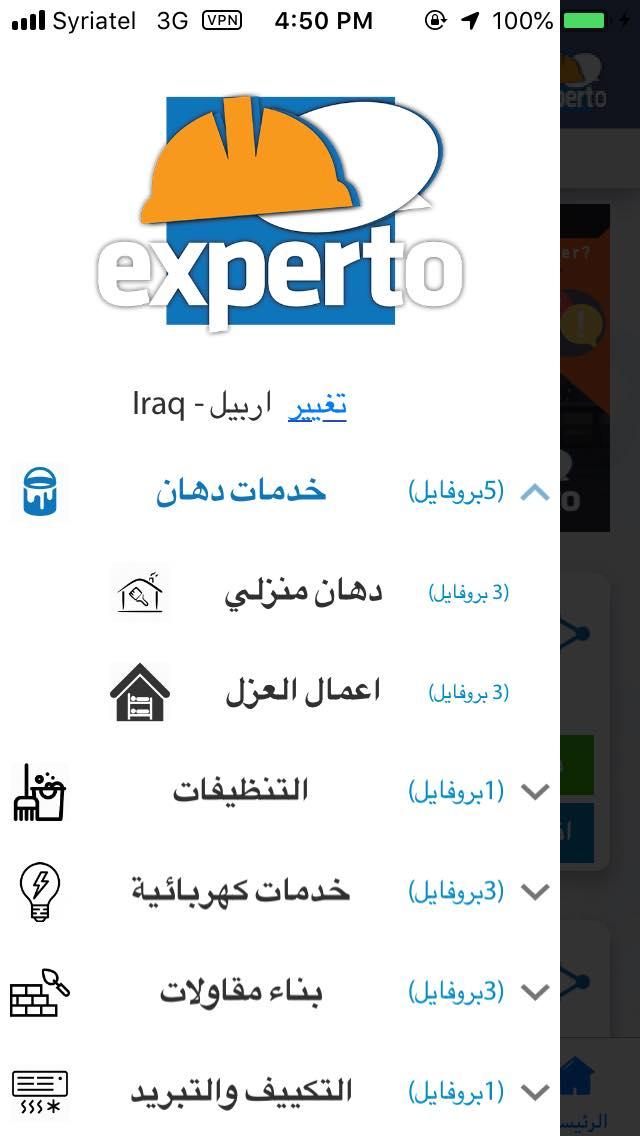
Task: Expand the التكييف والتبريد category
Action: pos(535,1092)
